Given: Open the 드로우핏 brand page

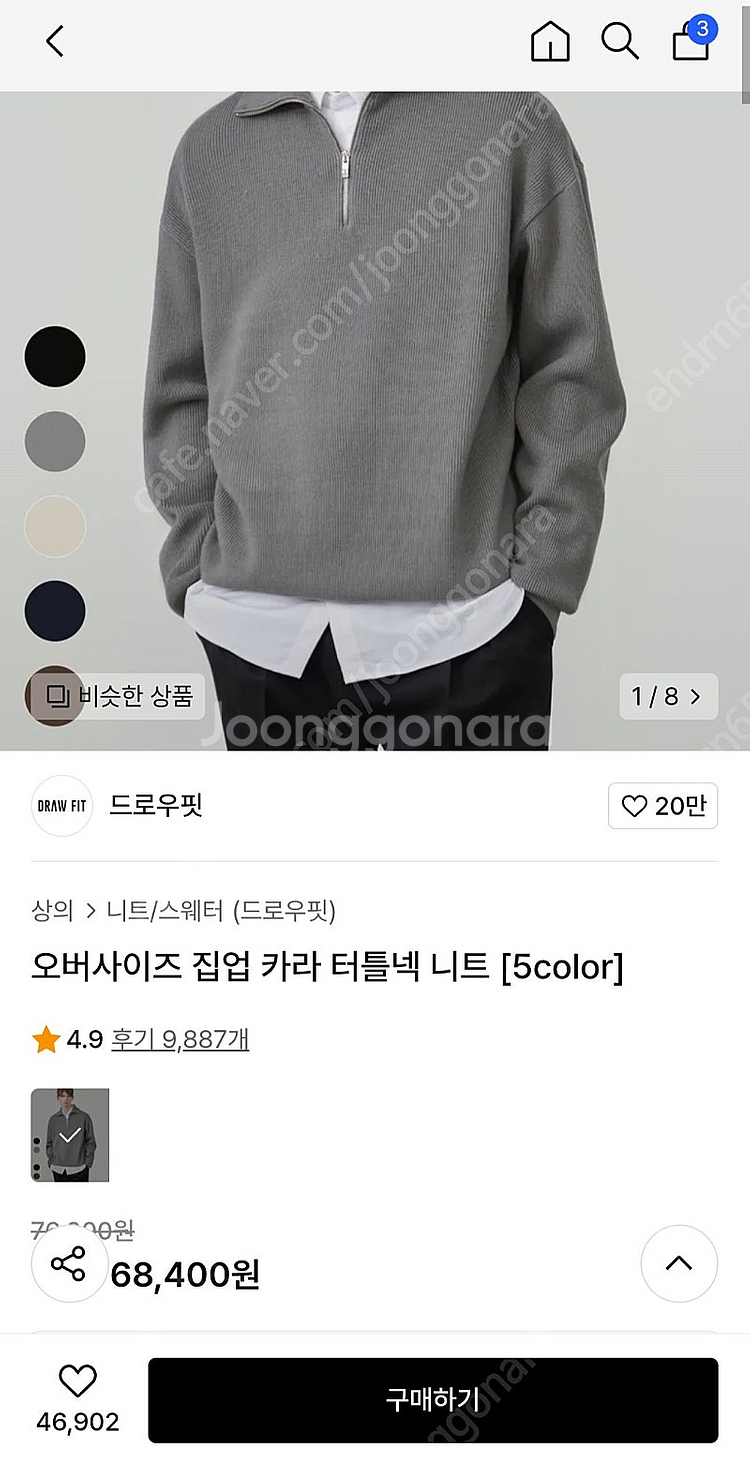Looking at the screenshot, I should click(156, 805).
